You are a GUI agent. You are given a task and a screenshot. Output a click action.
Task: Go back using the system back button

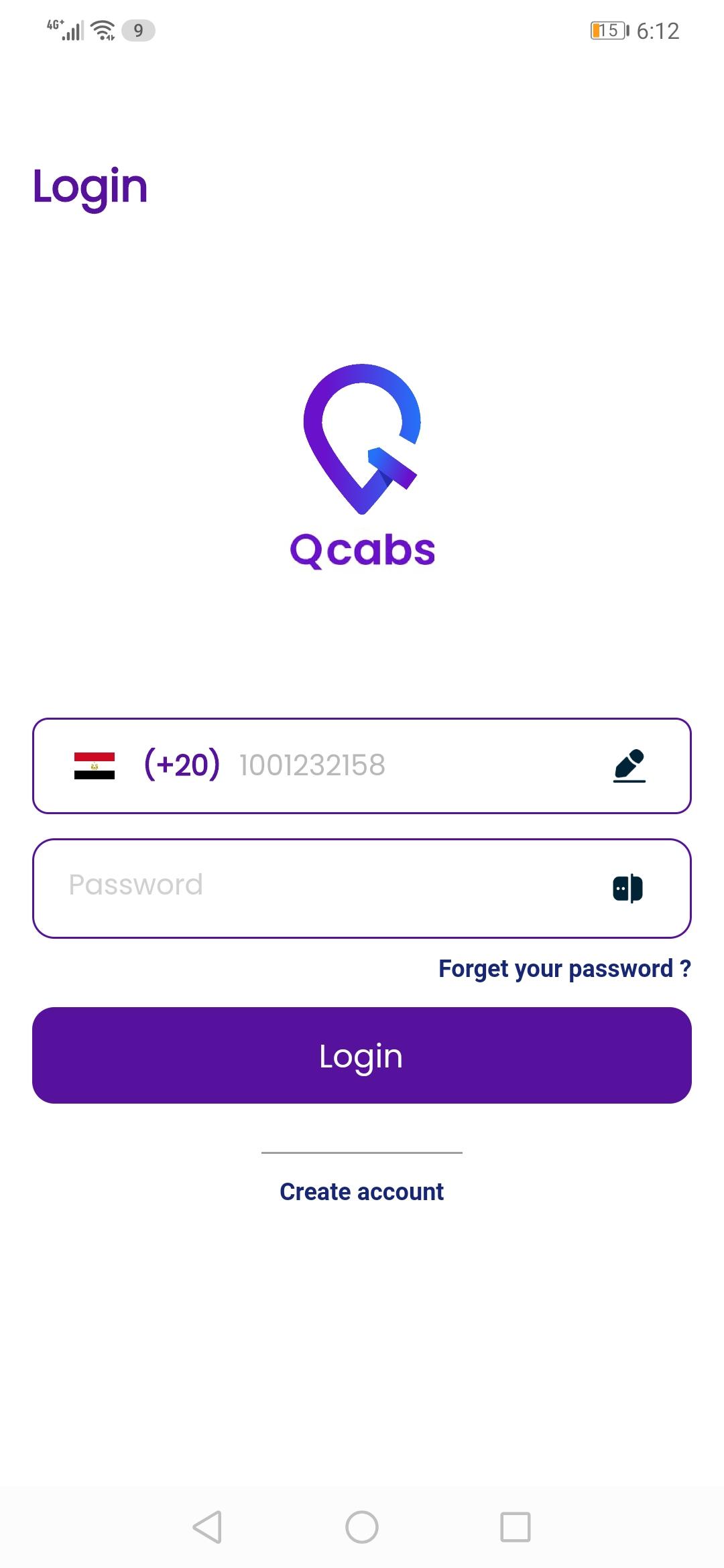point(207,1527)
